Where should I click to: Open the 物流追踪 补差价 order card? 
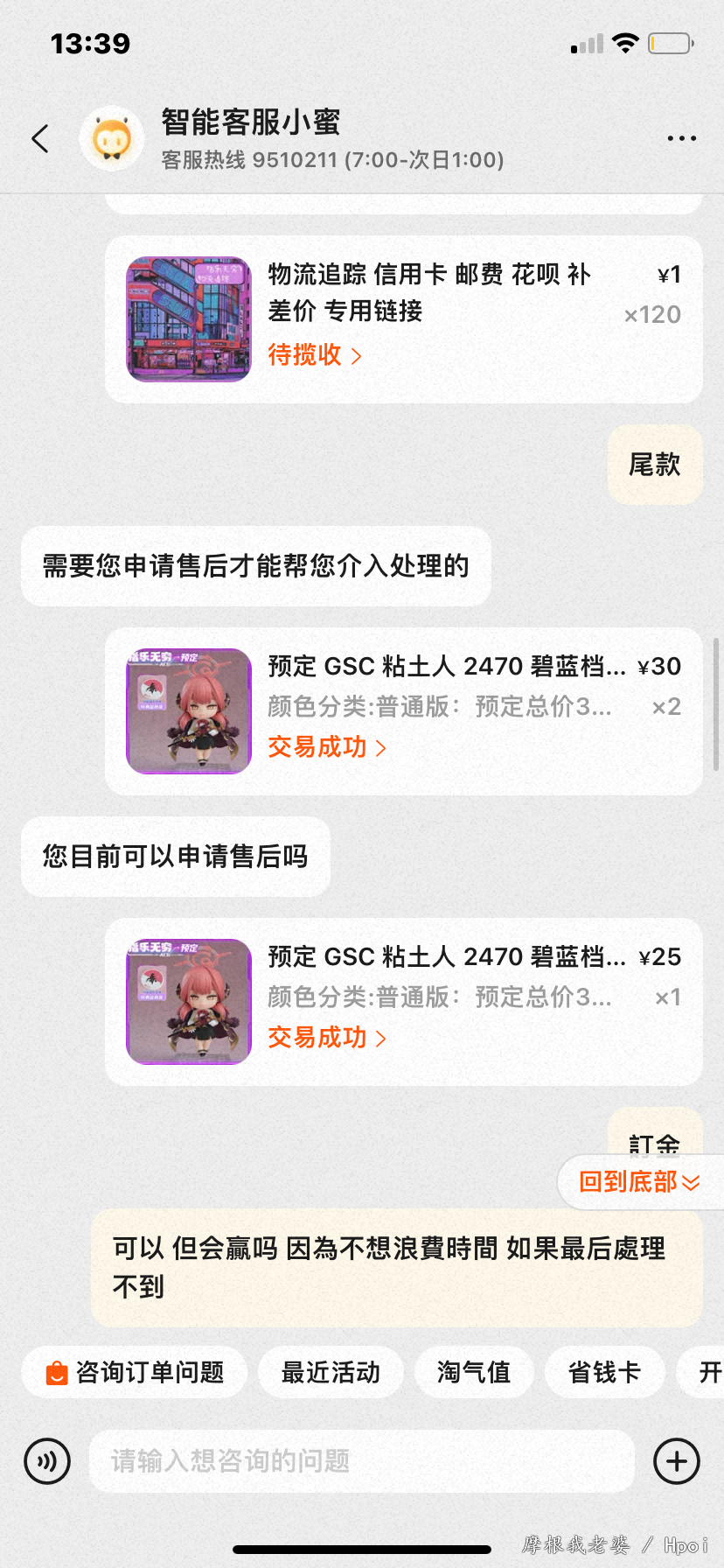[x=403, y=319]
